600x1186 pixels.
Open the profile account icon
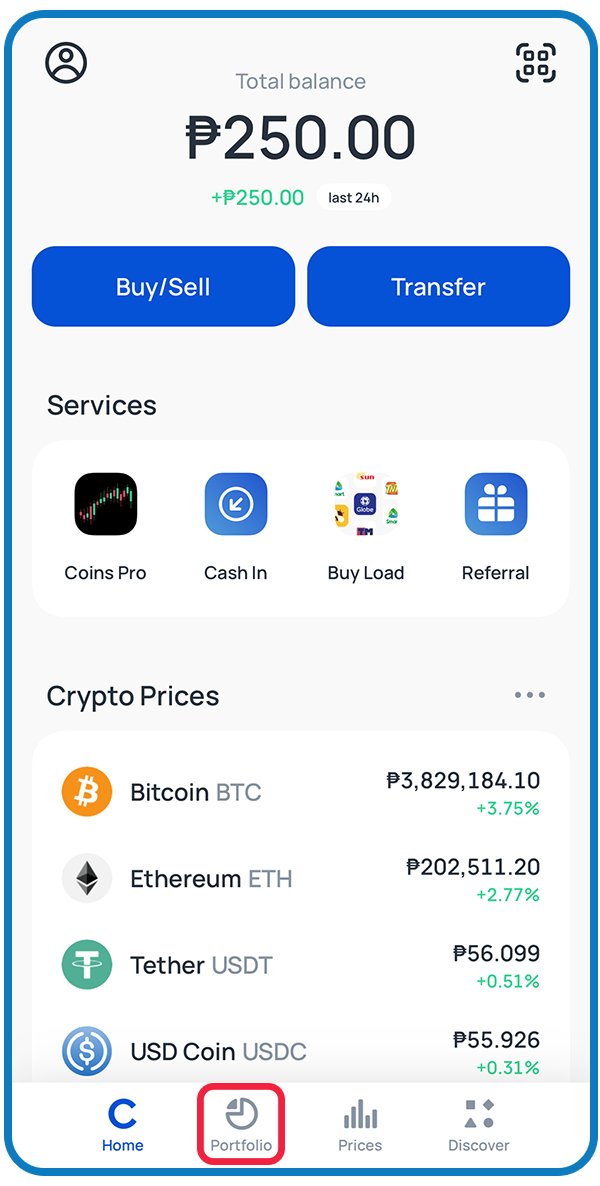click(x=66, y=63)
